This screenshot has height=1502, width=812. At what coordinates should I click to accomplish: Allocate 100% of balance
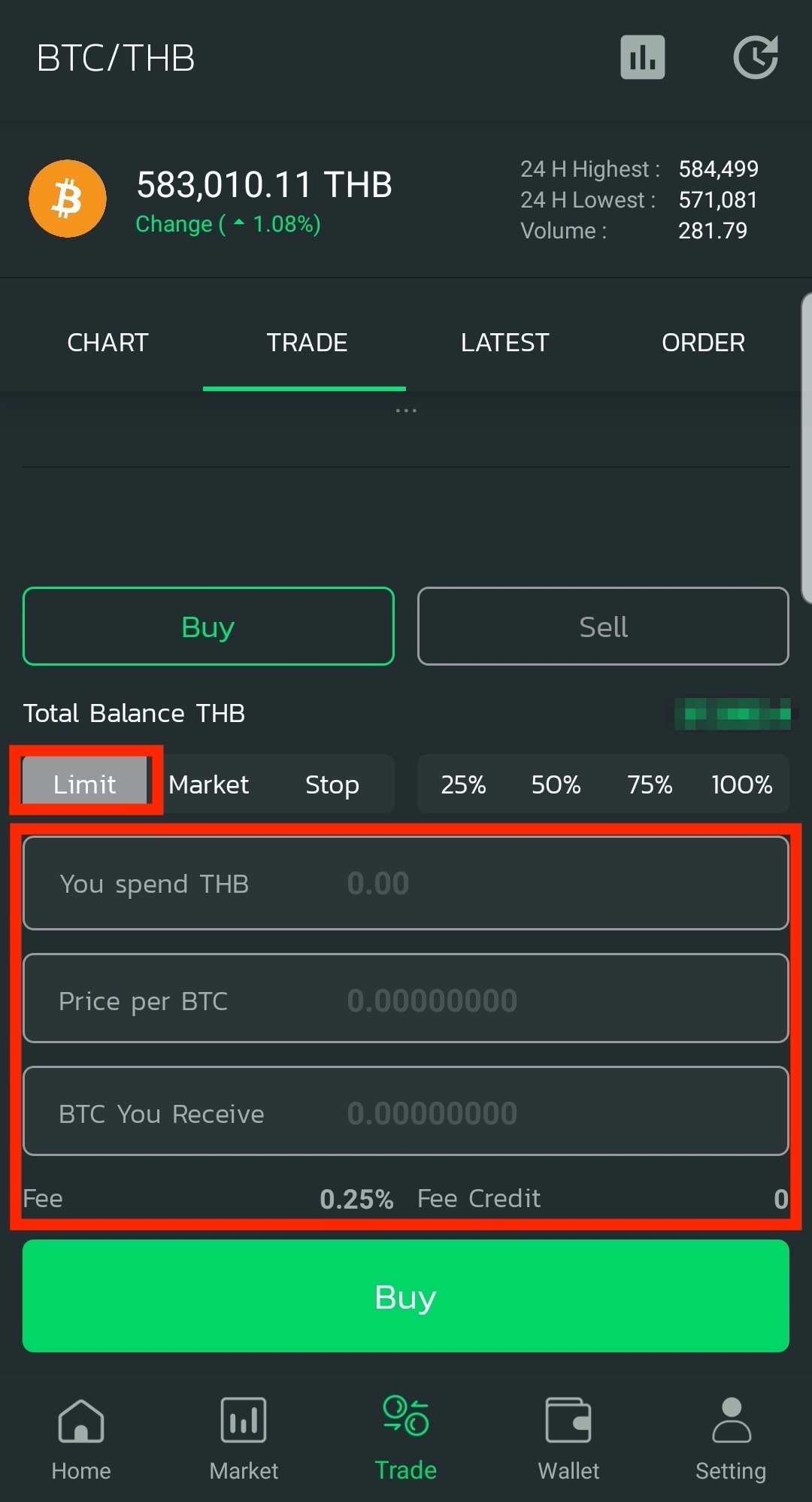741,784
